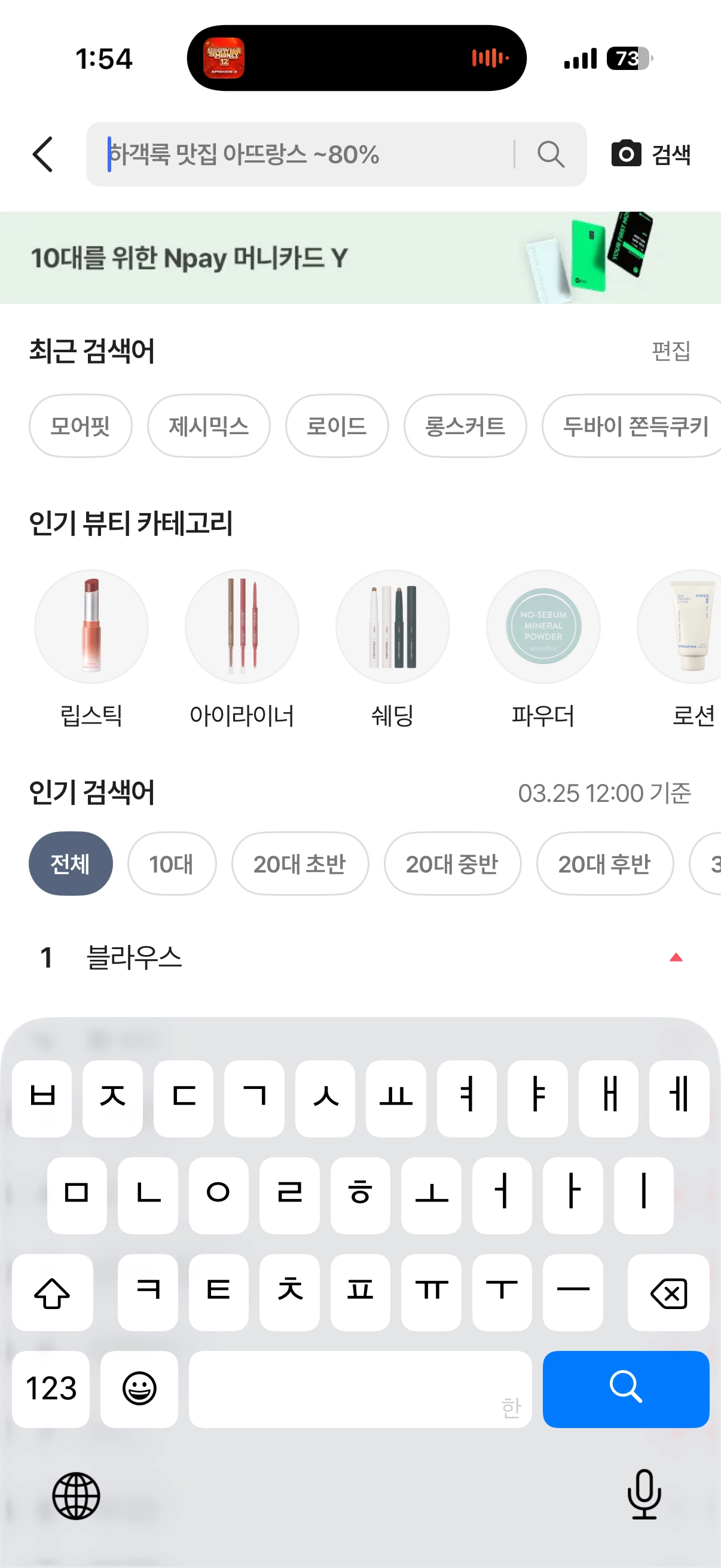Show 20대 중반 popular searches
This screenshot has width=721, height=1568.
(x=452, y=864)
